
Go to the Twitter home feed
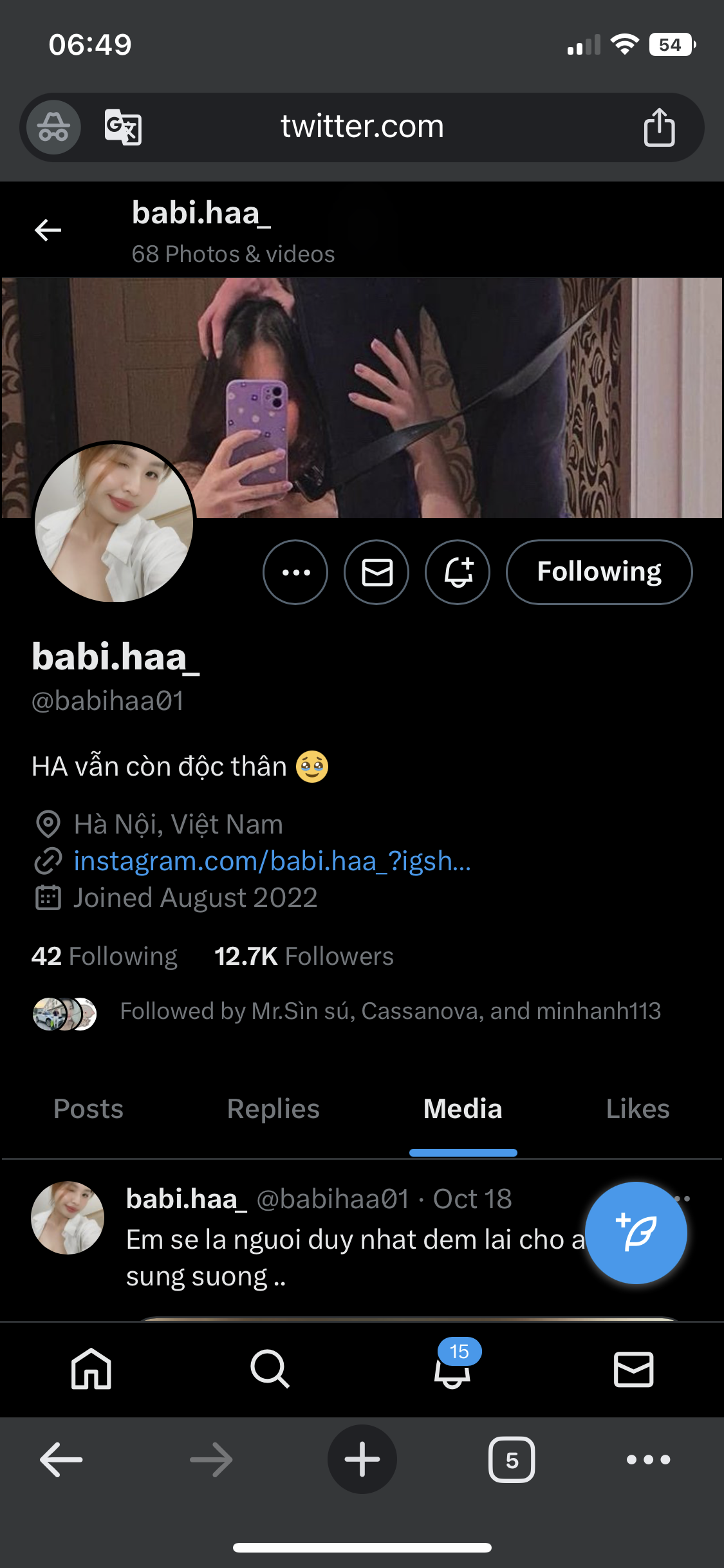91,1368
